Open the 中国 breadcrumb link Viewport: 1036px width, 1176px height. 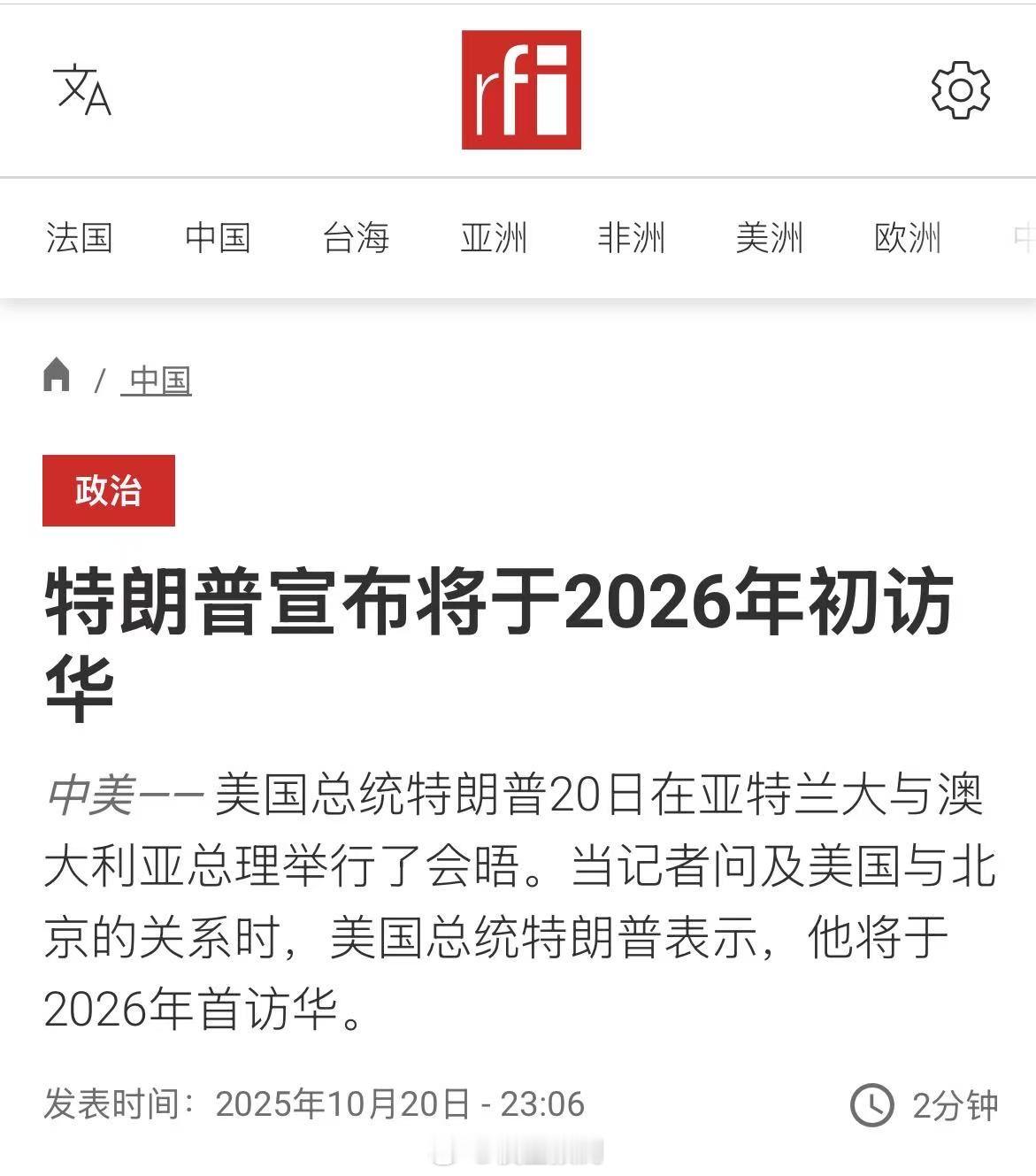pyautogui.click(x=157, y=380)
